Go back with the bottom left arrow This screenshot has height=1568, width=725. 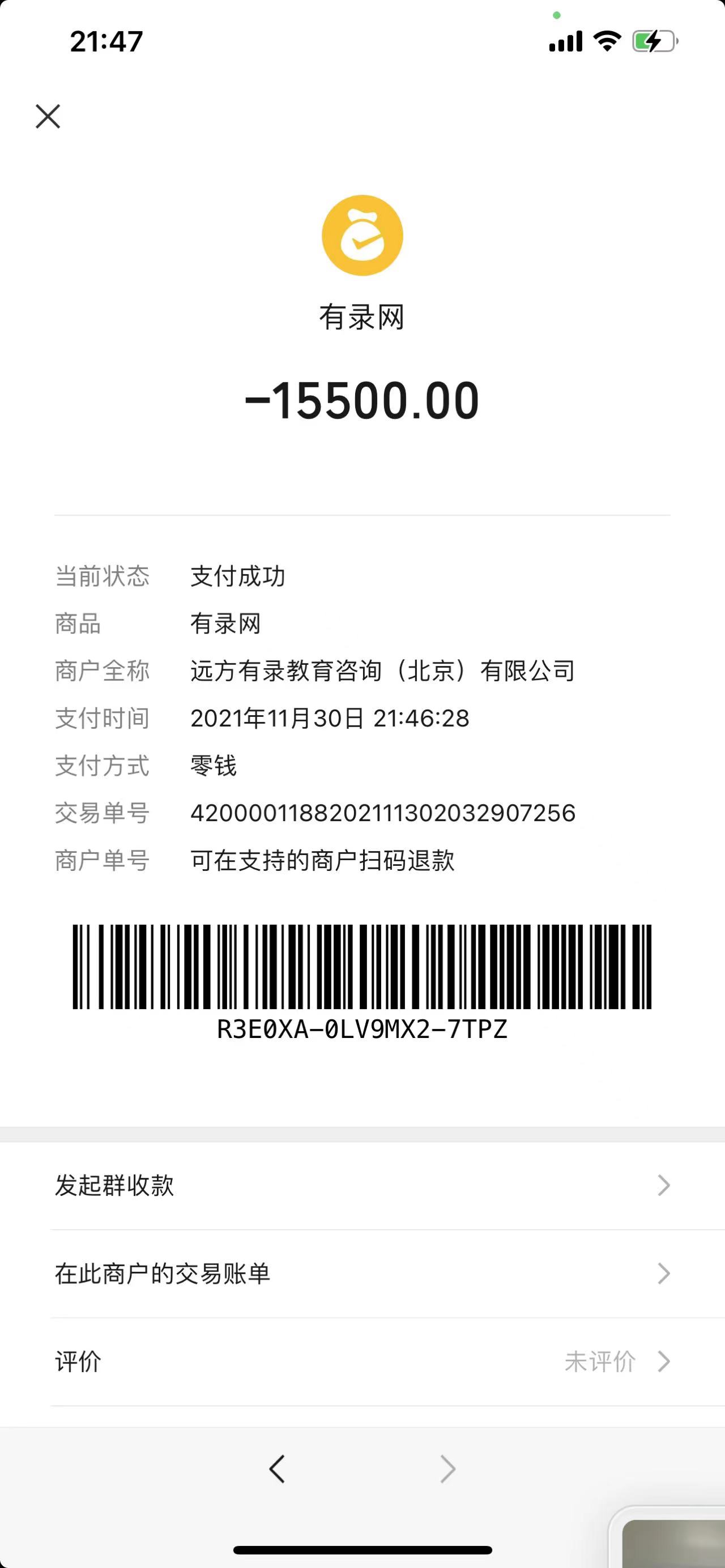277,1469
